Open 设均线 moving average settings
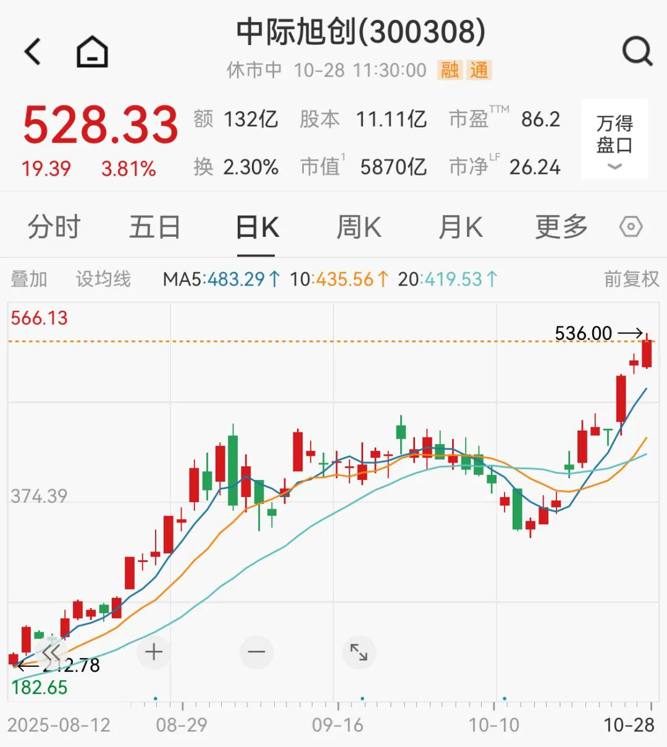The height and width of the screenshot is (747, 667). click(103, 278)
